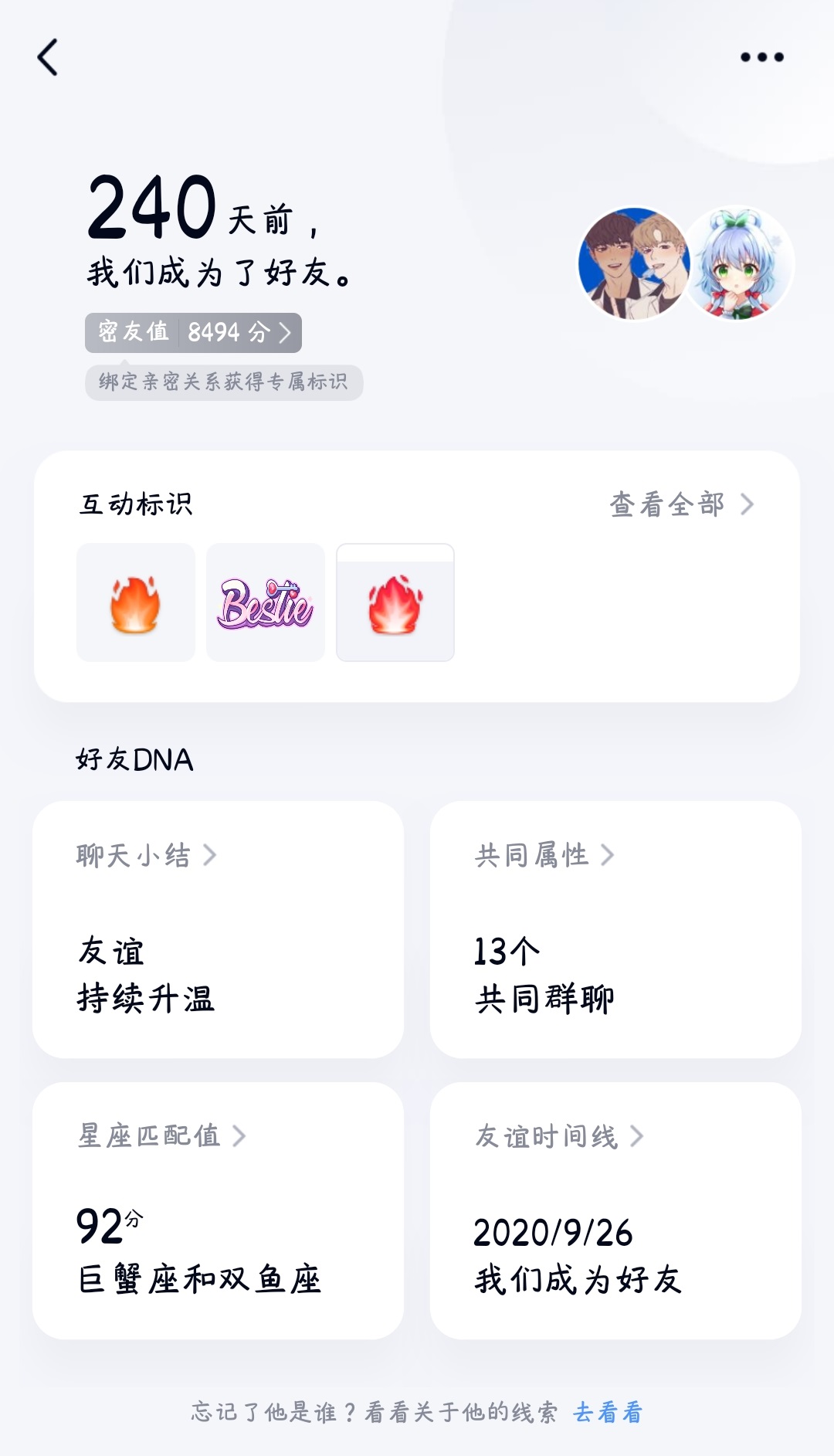The width and height of the screenshot is (834, 1456).
Task: Tap 绑定亲密关系获得专属标识 hint
Action: tap(223, 382)
